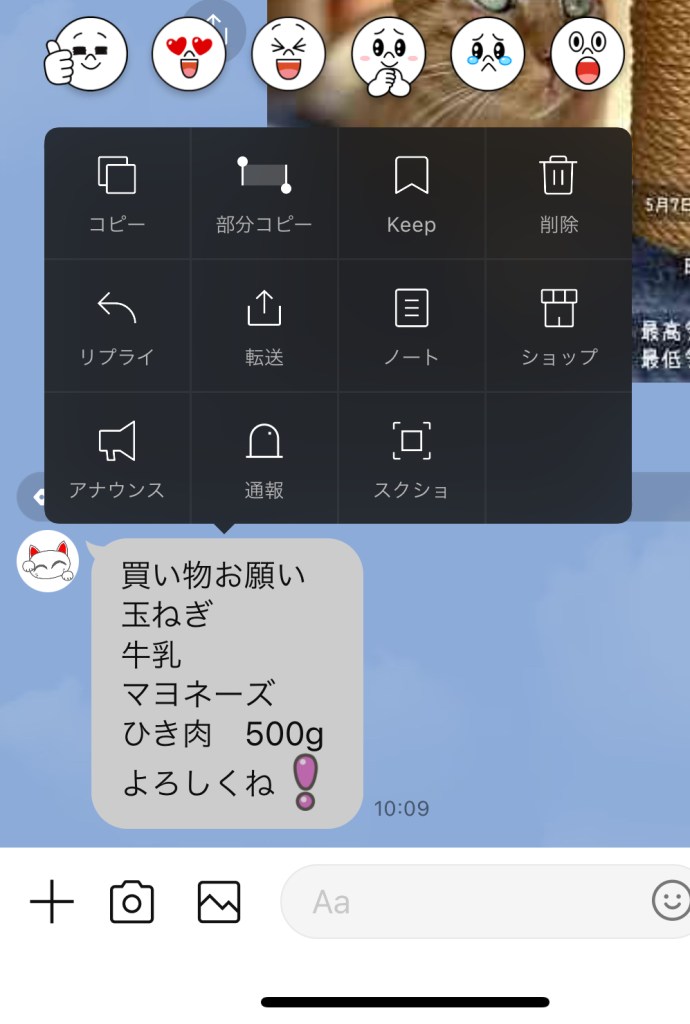This screenshot has width=690, height=1024.
Task: React with the heart-eyes emoji
Action: coord(188,55)
